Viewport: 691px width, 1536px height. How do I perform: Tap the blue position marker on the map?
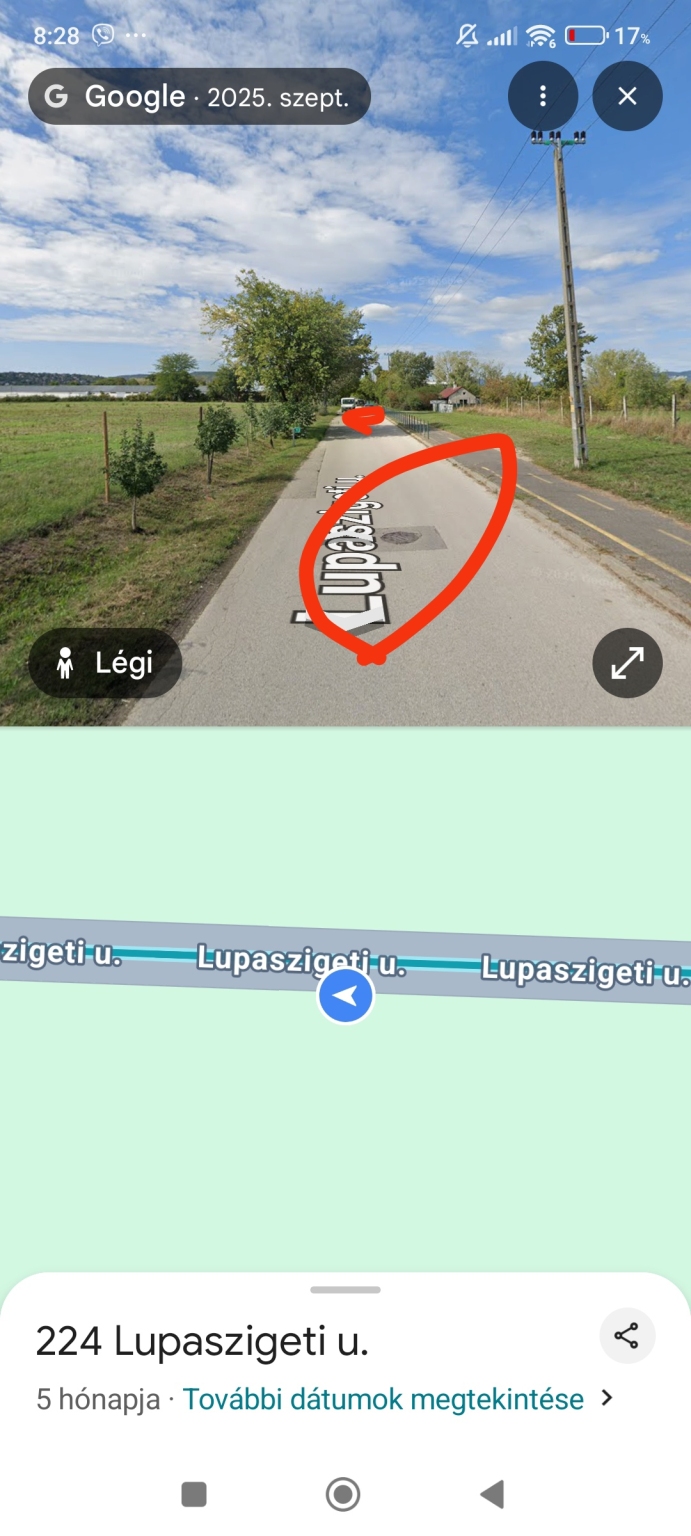[345, 996]
